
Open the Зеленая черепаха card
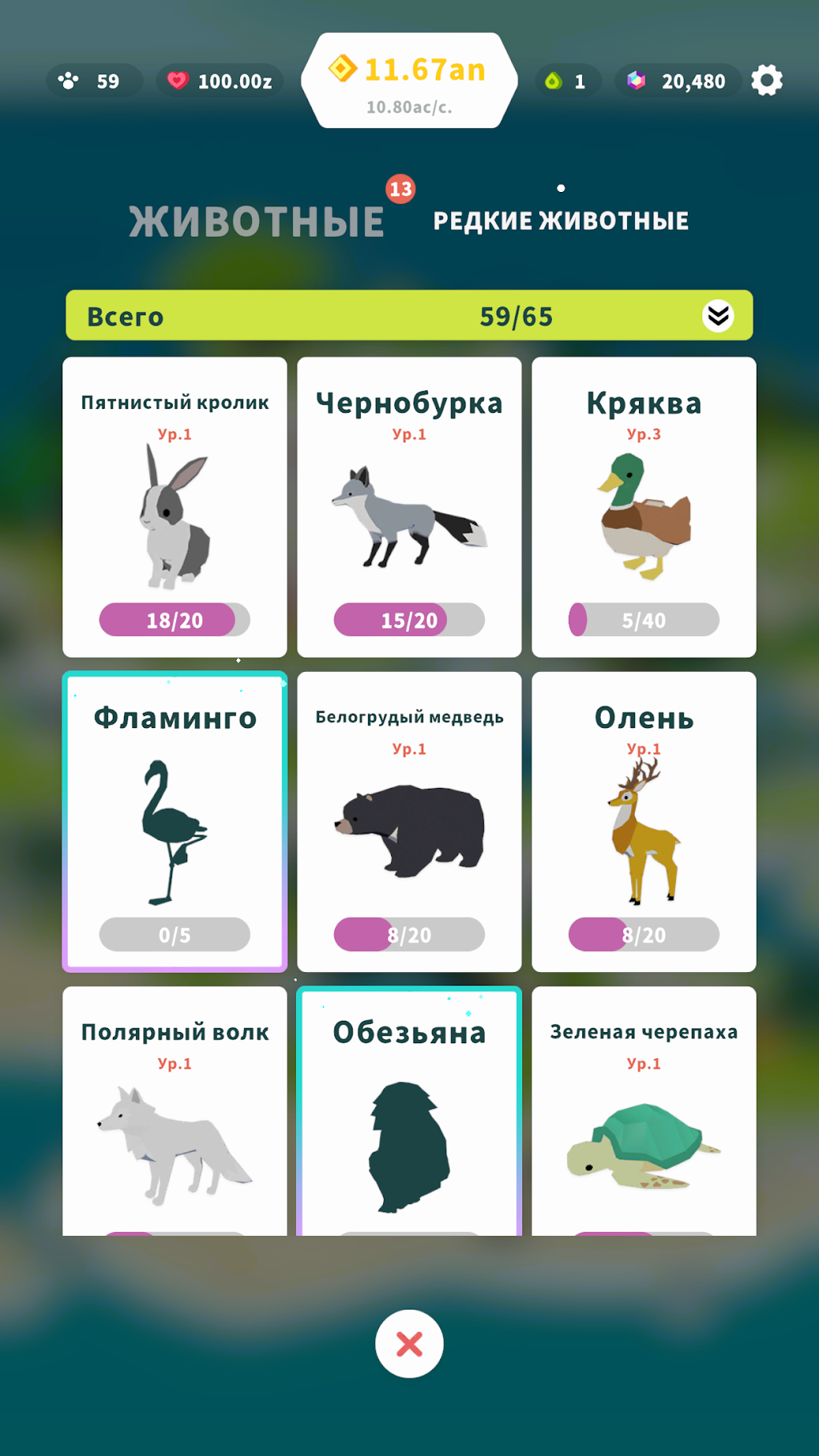click(x=644, y=1111)
